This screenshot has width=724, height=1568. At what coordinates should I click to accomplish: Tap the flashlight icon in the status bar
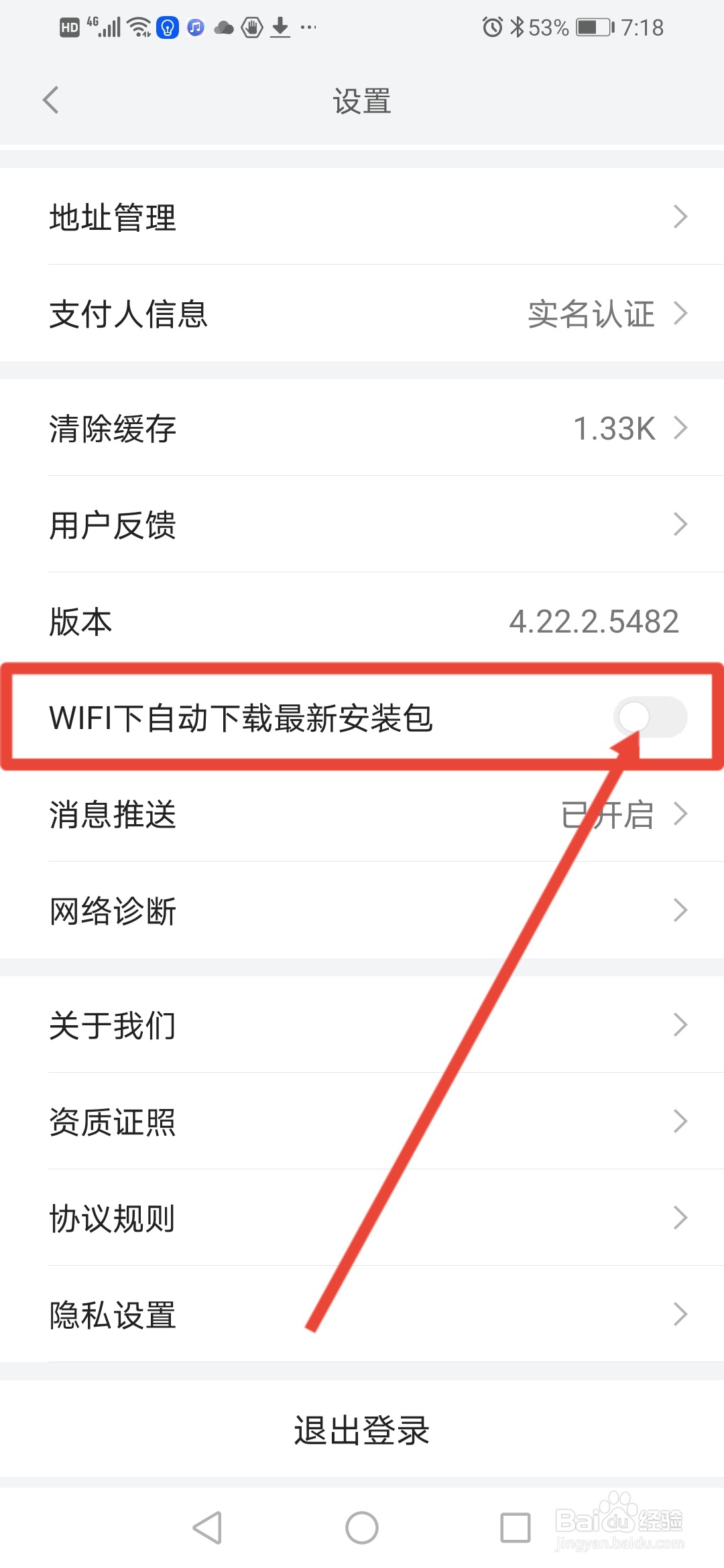pos(165,27)
